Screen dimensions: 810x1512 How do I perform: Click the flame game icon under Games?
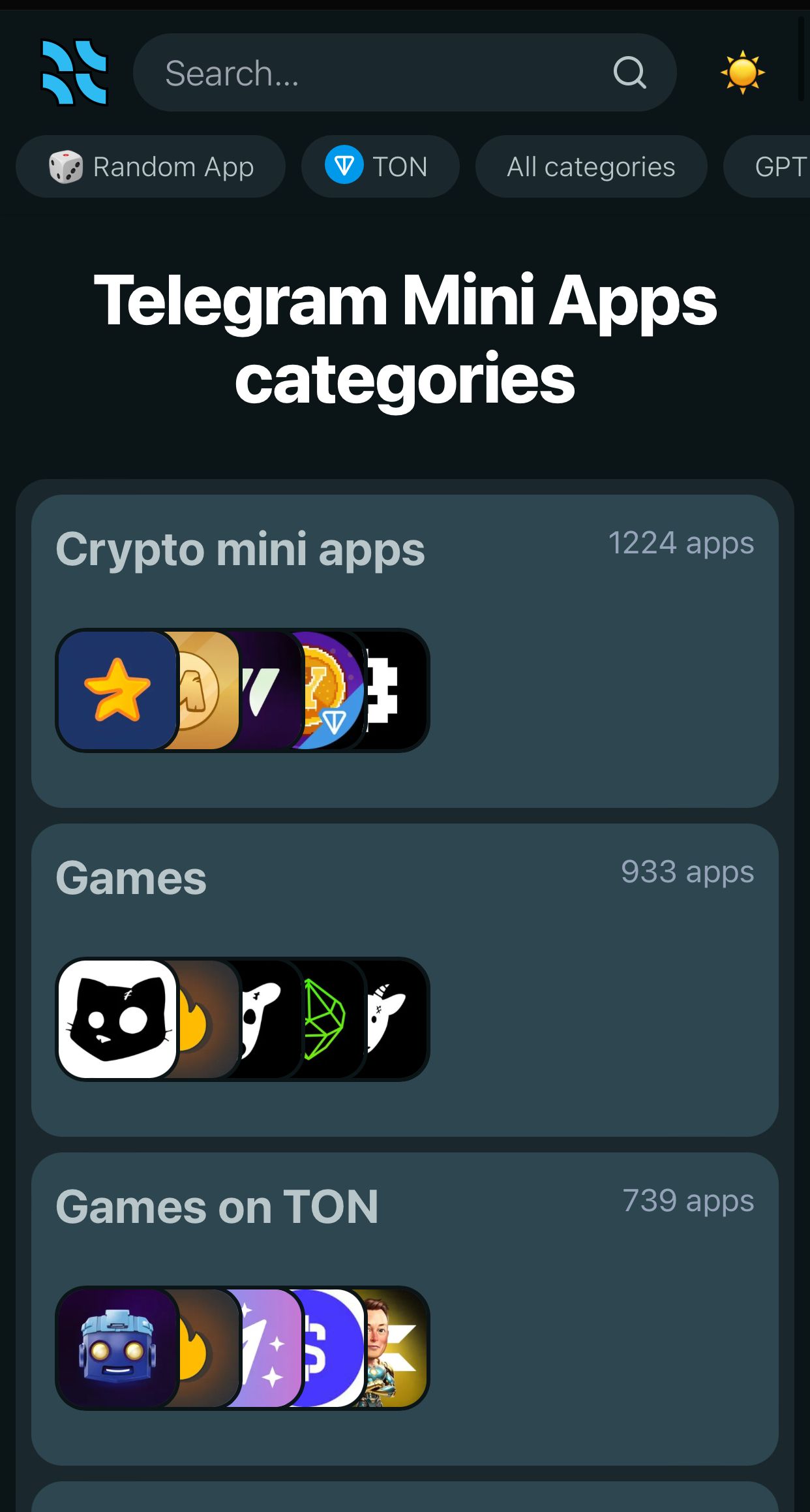coord(196,1017)
